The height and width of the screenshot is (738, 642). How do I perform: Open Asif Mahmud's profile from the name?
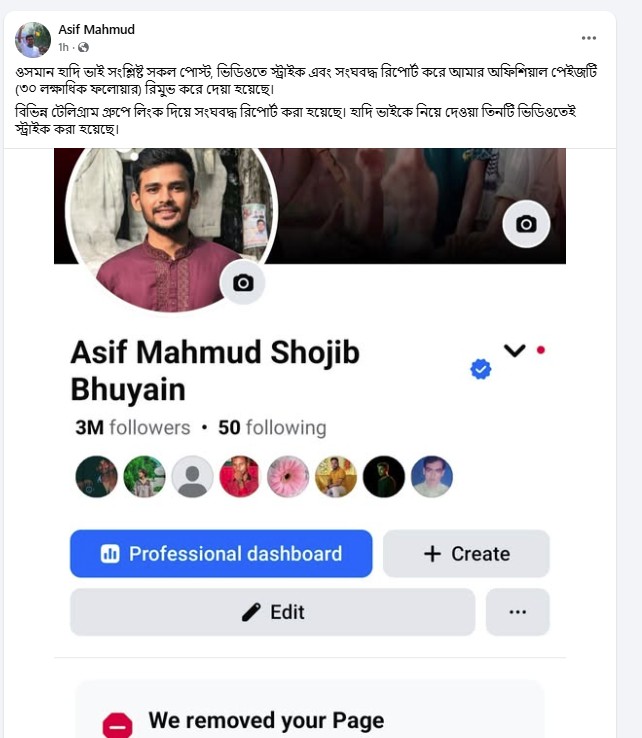[96, 30]
